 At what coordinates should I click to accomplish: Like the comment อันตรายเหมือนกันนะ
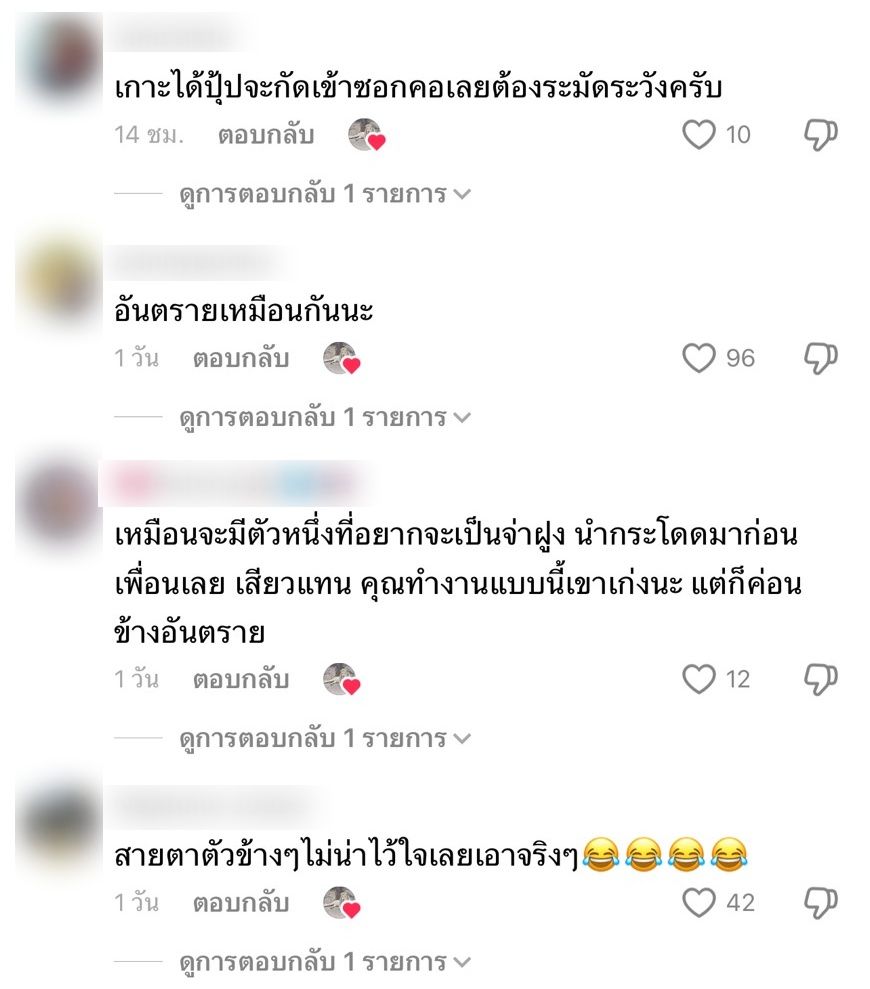(x=699, y=358)
